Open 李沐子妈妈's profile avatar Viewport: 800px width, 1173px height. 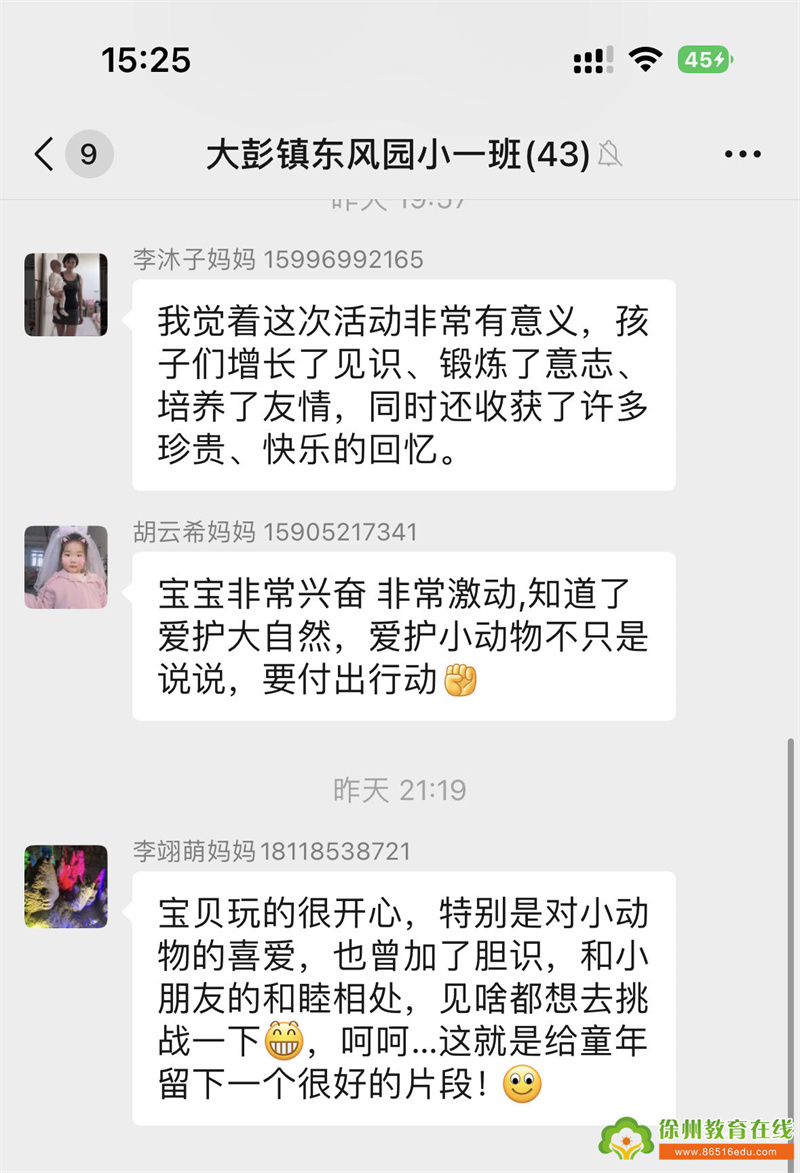[66, 294]
